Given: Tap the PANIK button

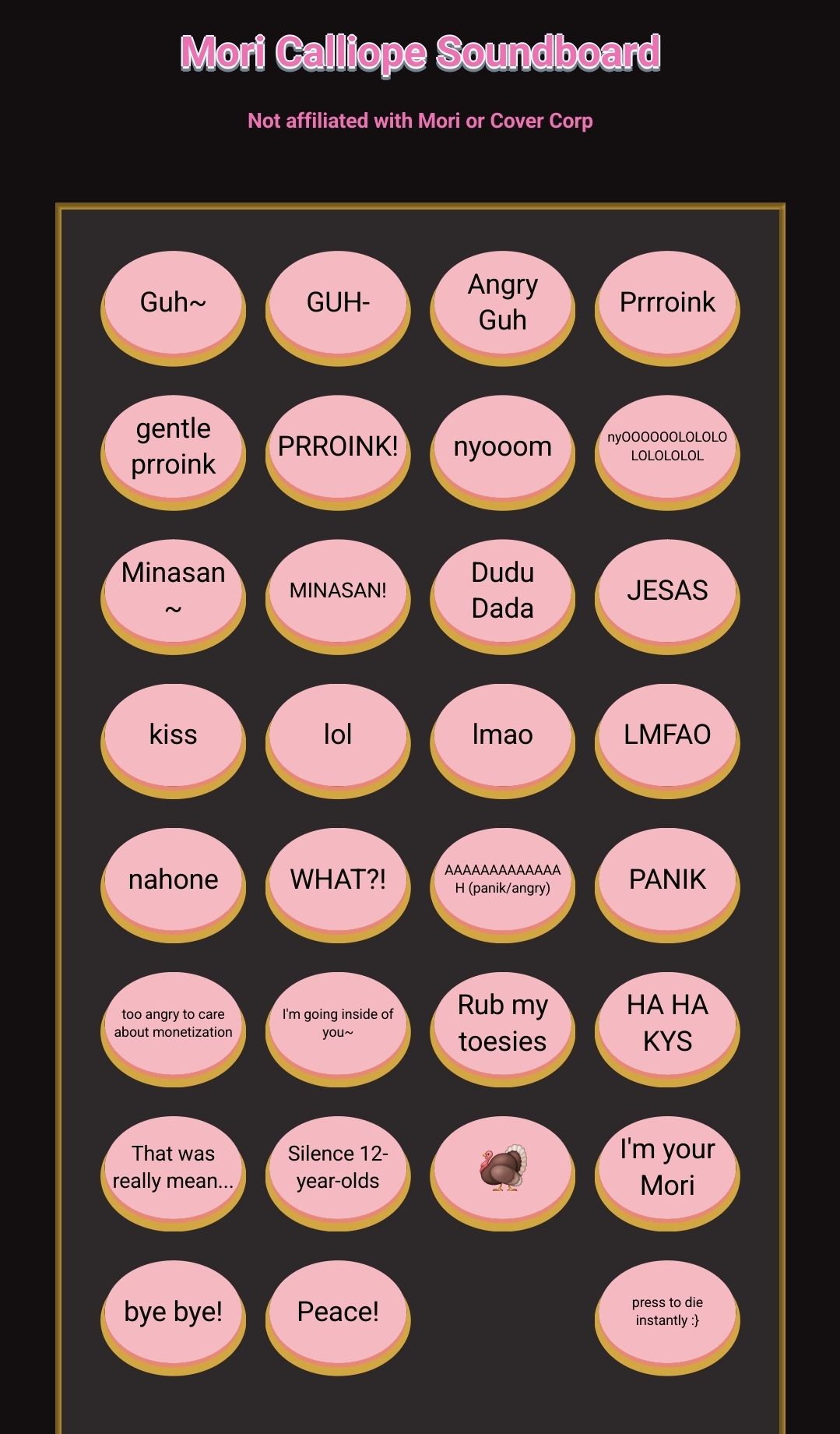Looking at the screenshot, I should 667,880.
